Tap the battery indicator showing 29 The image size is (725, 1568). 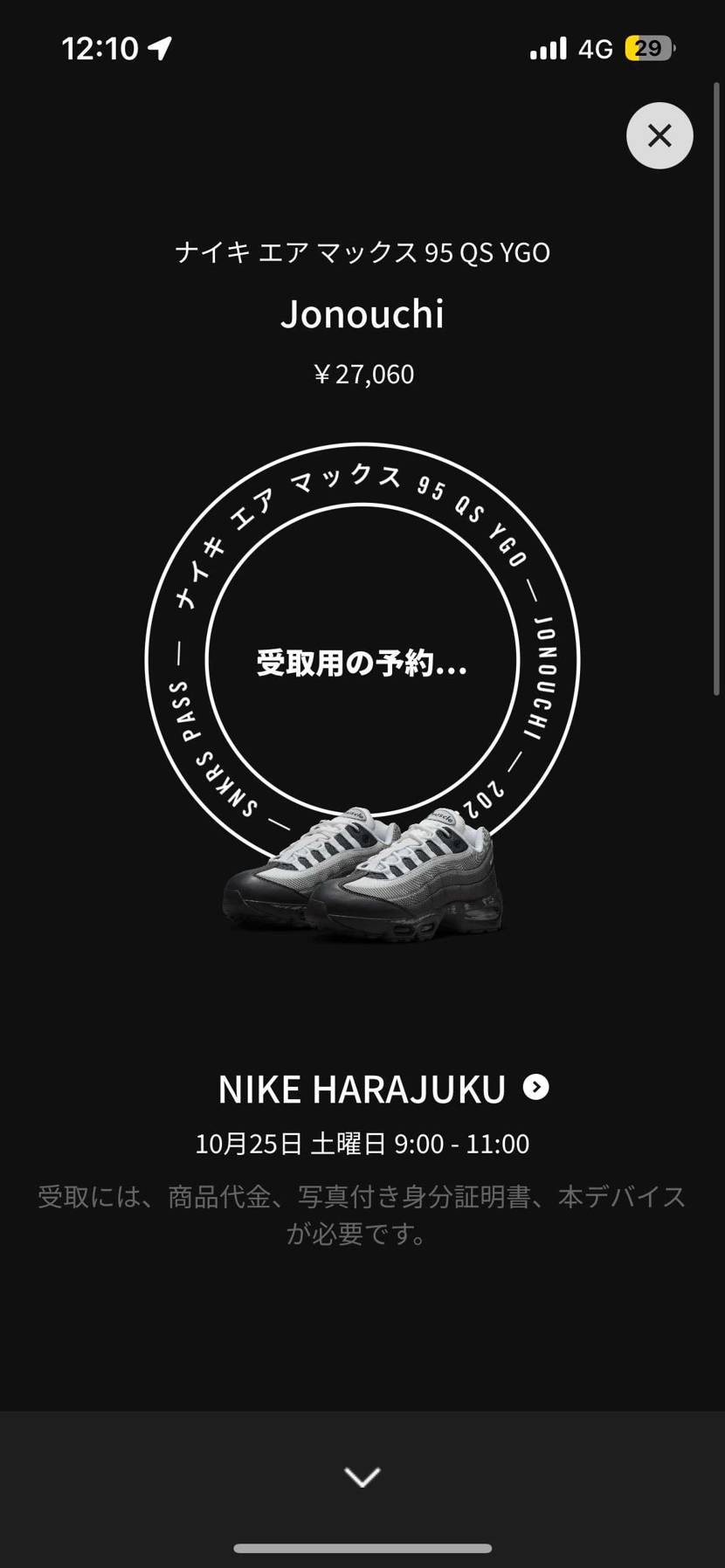point(650,48)
